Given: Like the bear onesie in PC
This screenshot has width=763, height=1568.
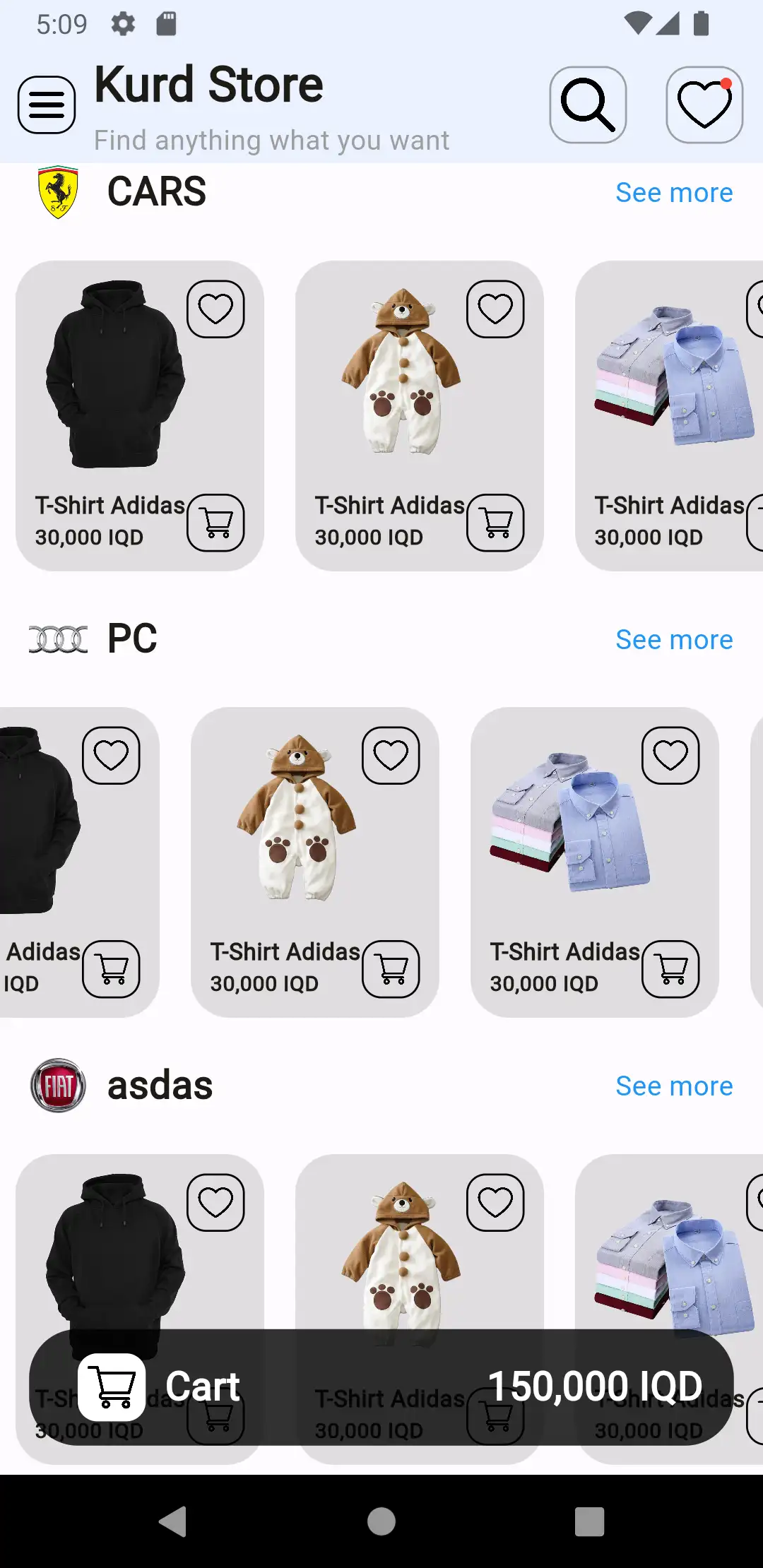Looking at the screenshot, I should click(x=391, y=756).
